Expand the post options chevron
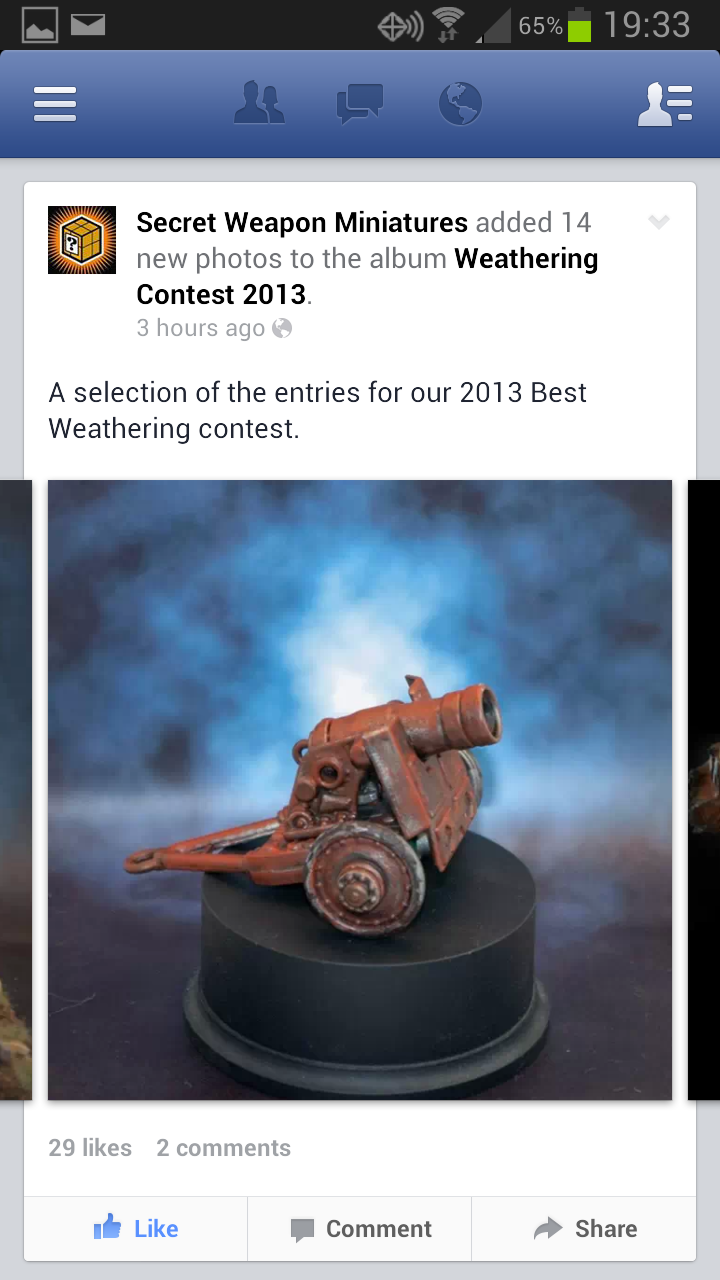 tap(658, 222)
